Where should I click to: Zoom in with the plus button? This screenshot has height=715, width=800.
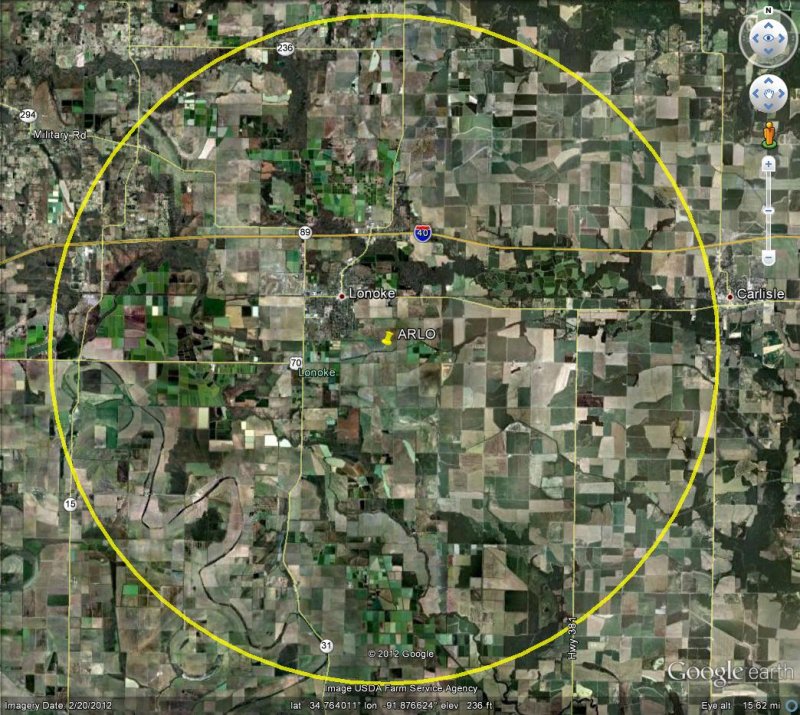click(x=768, y=163)
